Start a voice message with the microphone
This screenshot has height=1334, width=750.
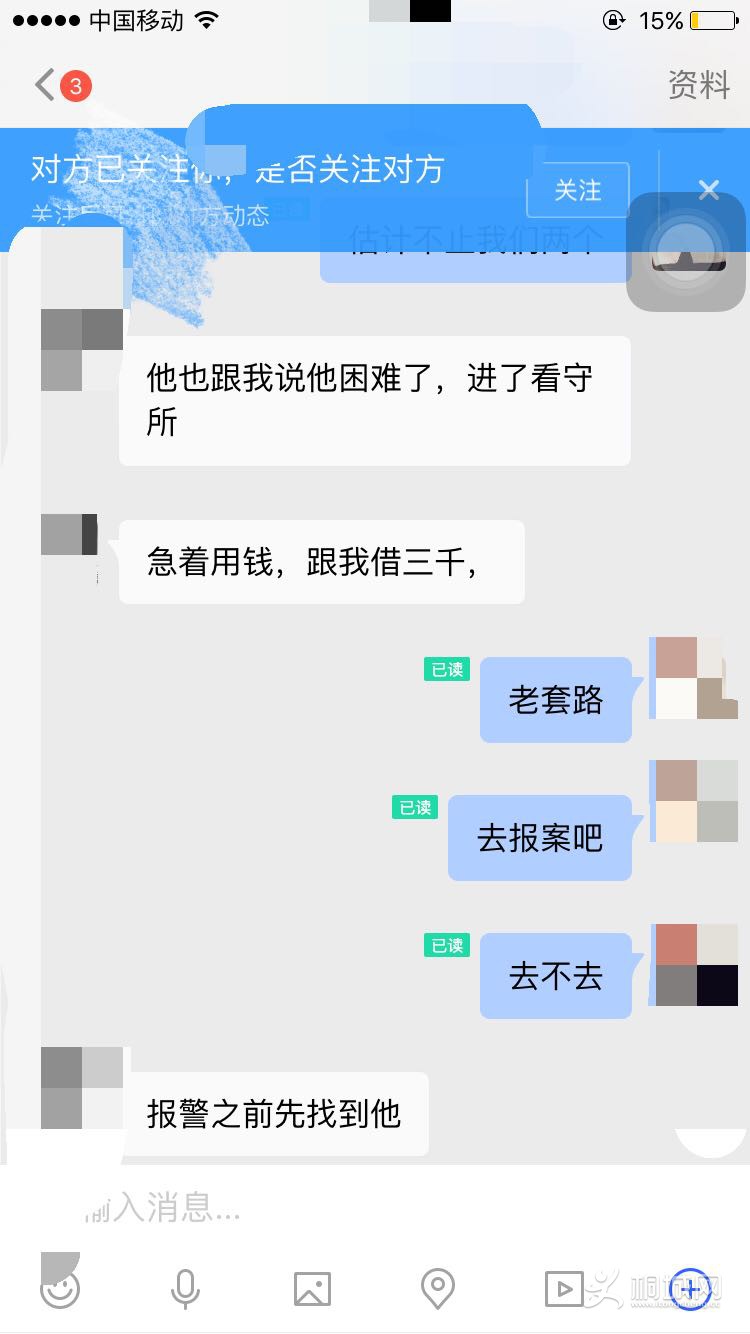click(185, 1288)
